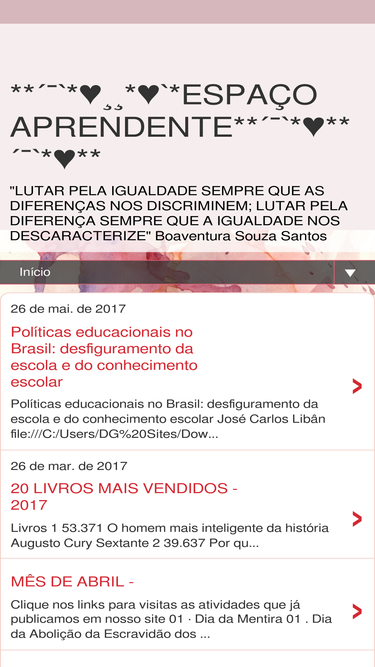Open post 20 LIVROS MAIS VENDIDOS - 2017
The width and height of the screenshot is (375, 667).
[124, 496]
